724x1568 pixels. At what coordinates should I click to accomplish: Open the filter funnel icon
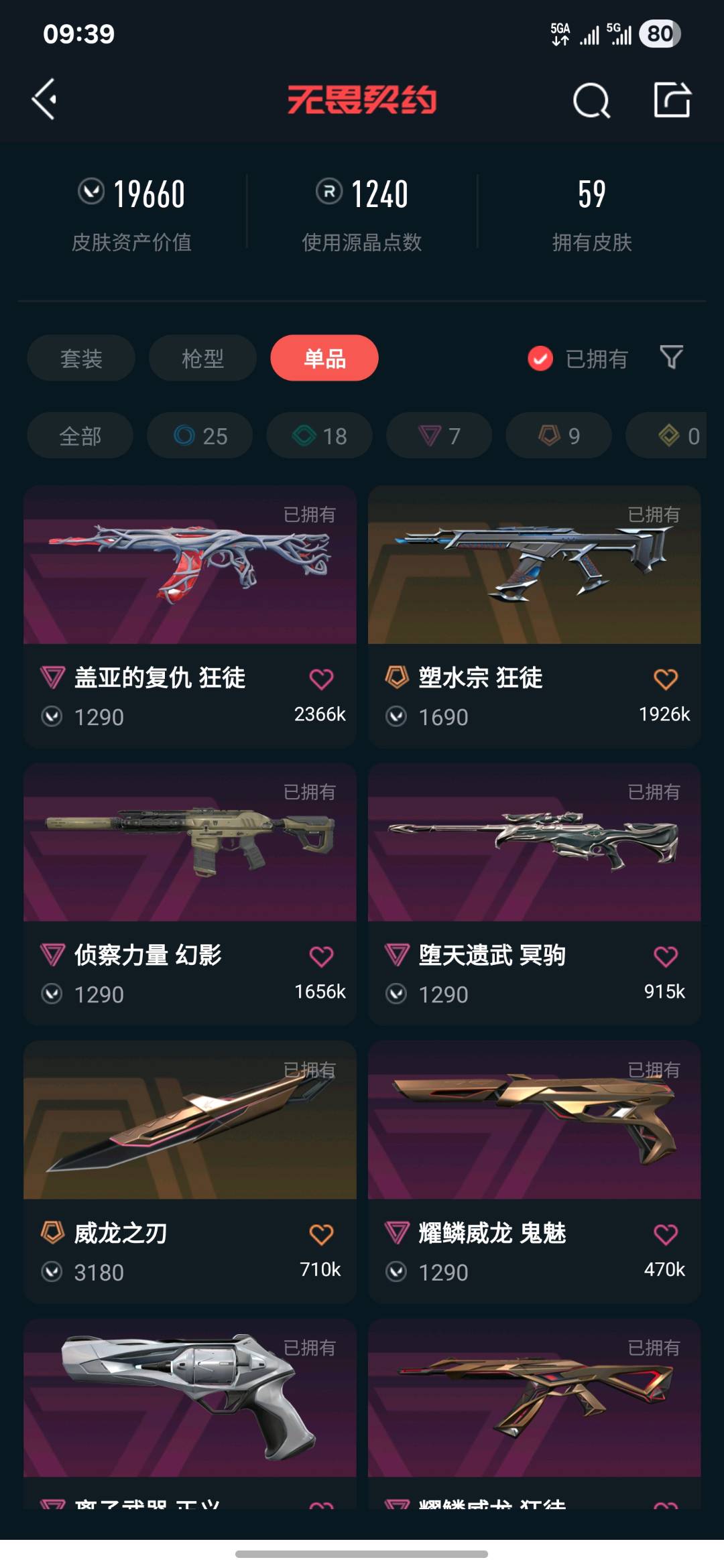coord(672,357)
